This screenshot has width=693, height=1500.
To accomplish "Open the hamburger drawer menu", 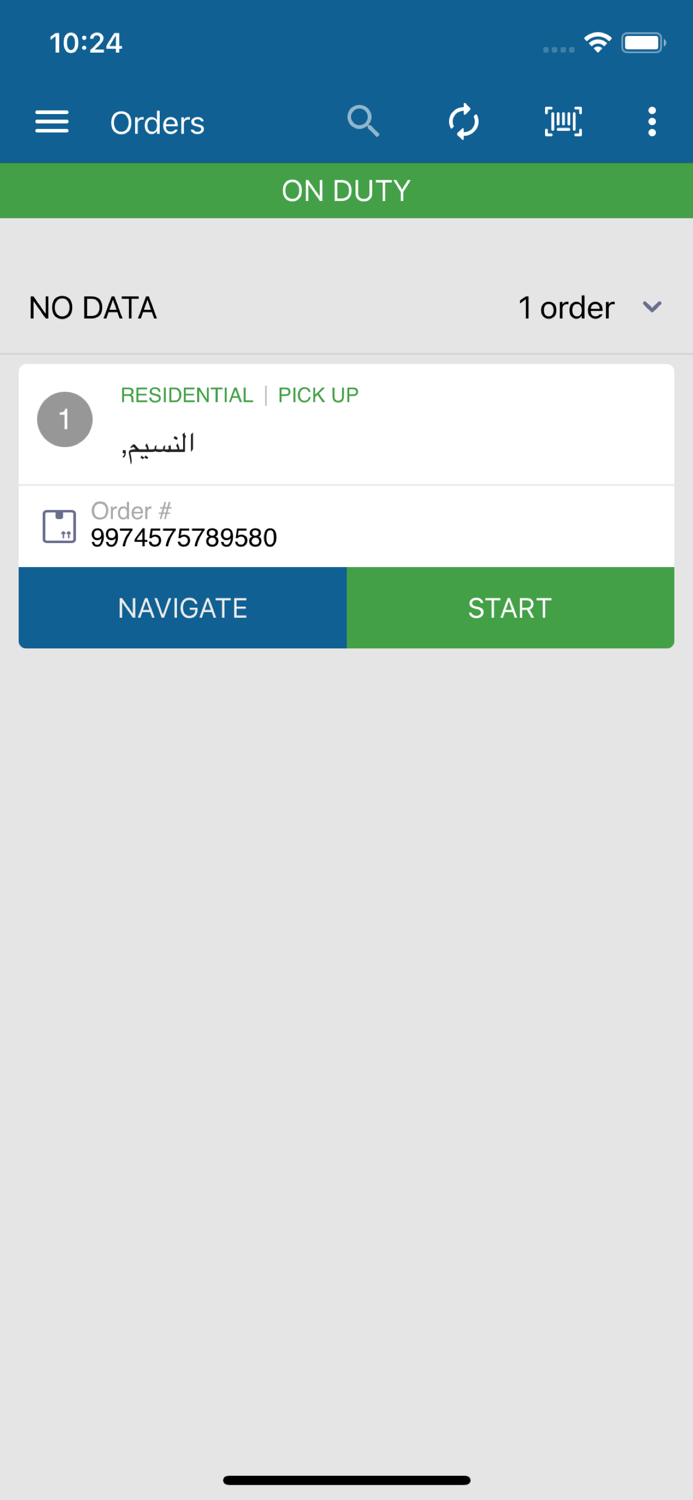I will [x=52, y=122].
